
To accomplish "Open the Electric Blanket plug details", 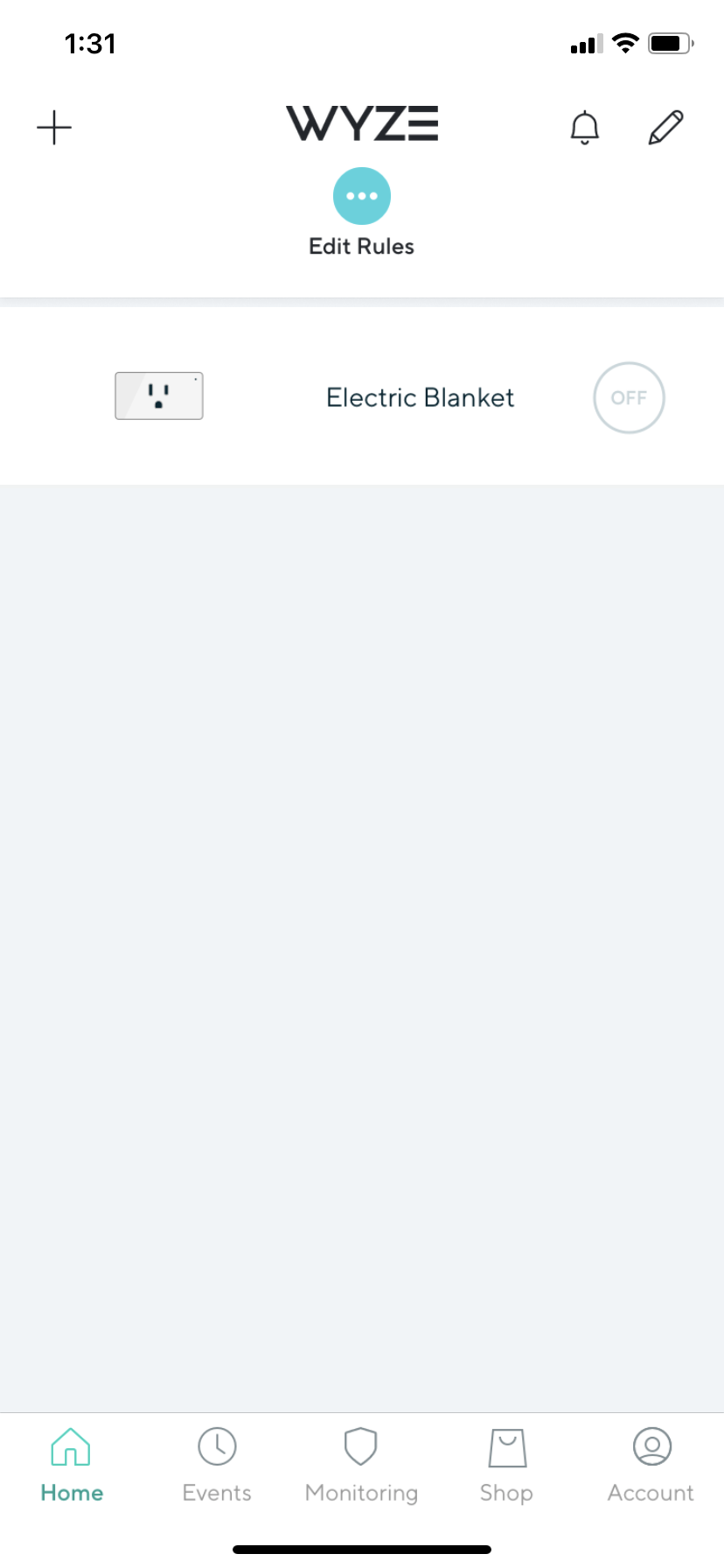I will 420,397.
